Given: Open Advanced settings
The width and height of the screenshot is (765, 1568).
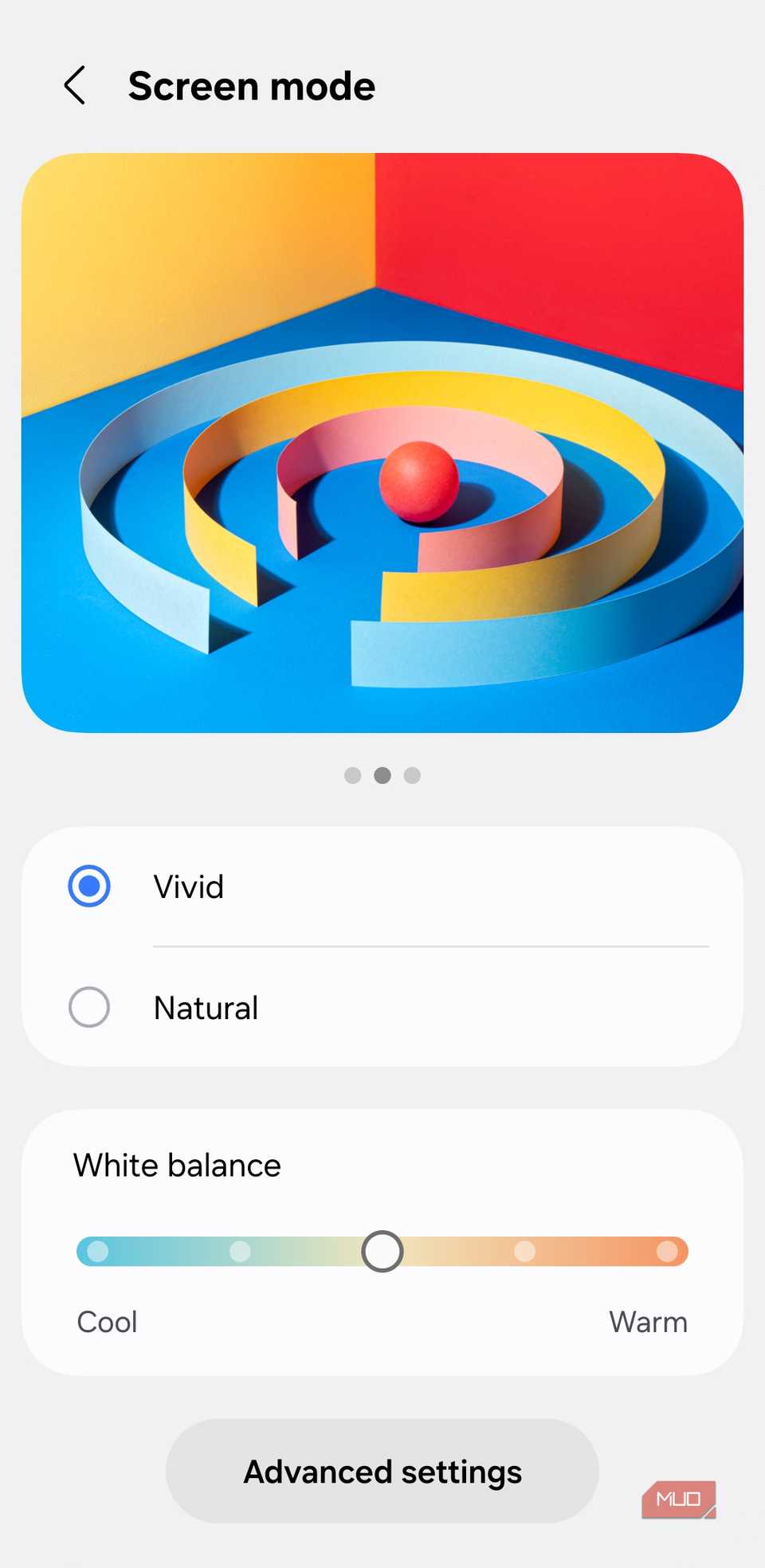Looking at the screenshot, I should coord(382,1472).
